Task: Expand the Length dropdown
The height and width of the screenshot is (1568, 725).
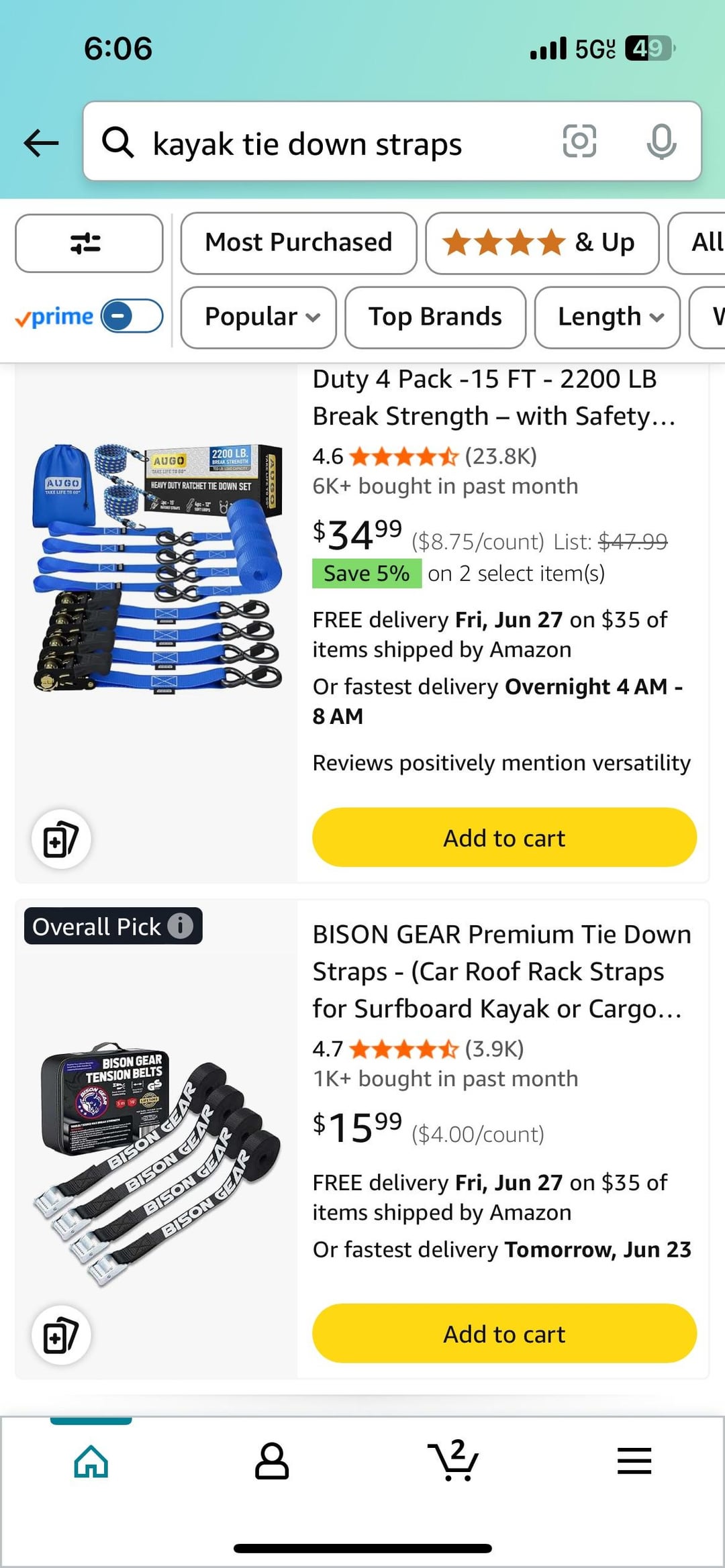Action: 607,317
